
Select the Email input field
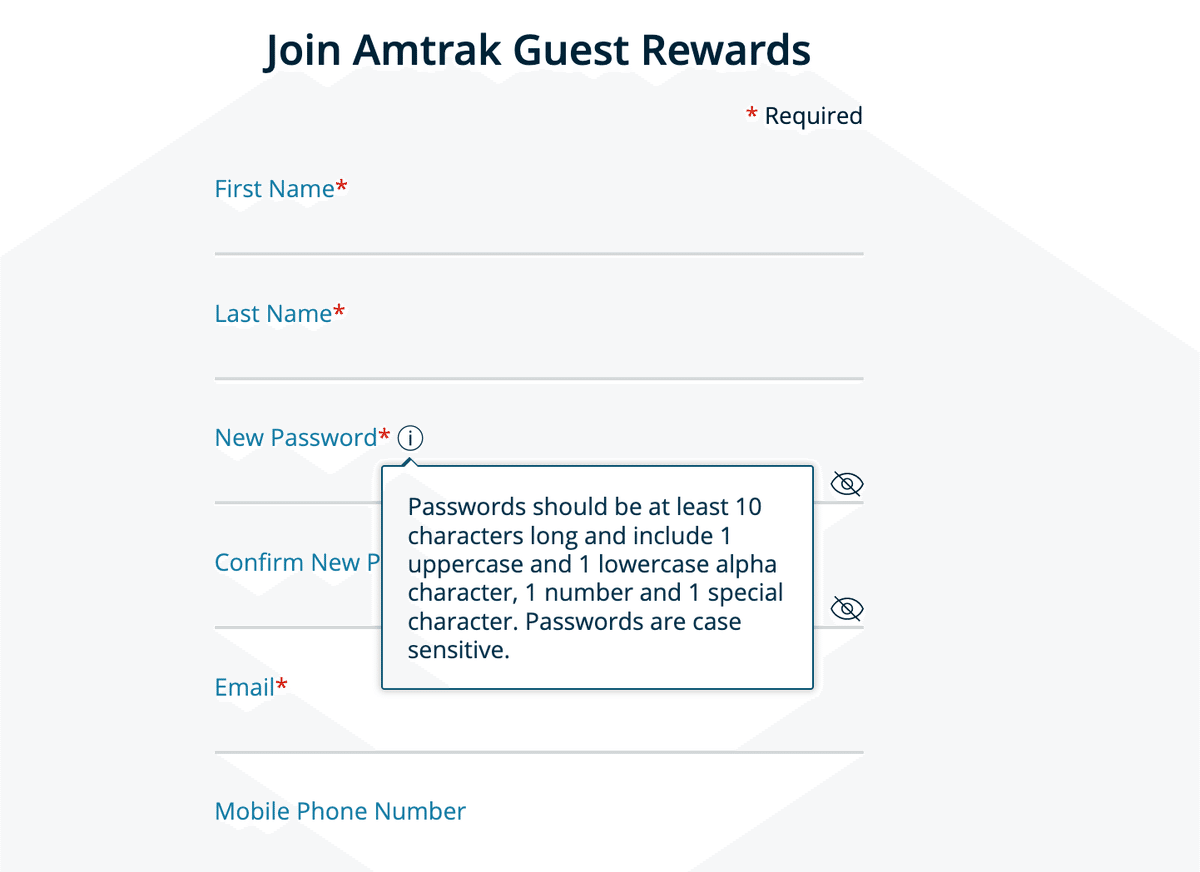[538, 730]
